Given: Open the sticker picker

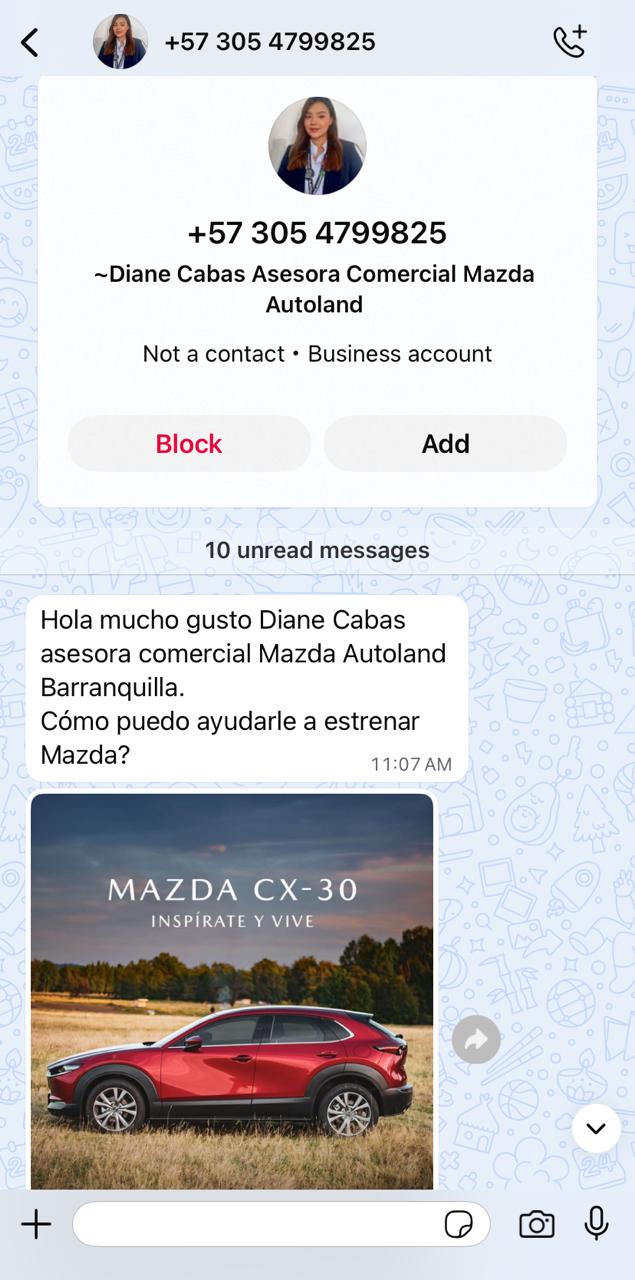Looking at the screenshot, I should click(x=459, y=1224).
